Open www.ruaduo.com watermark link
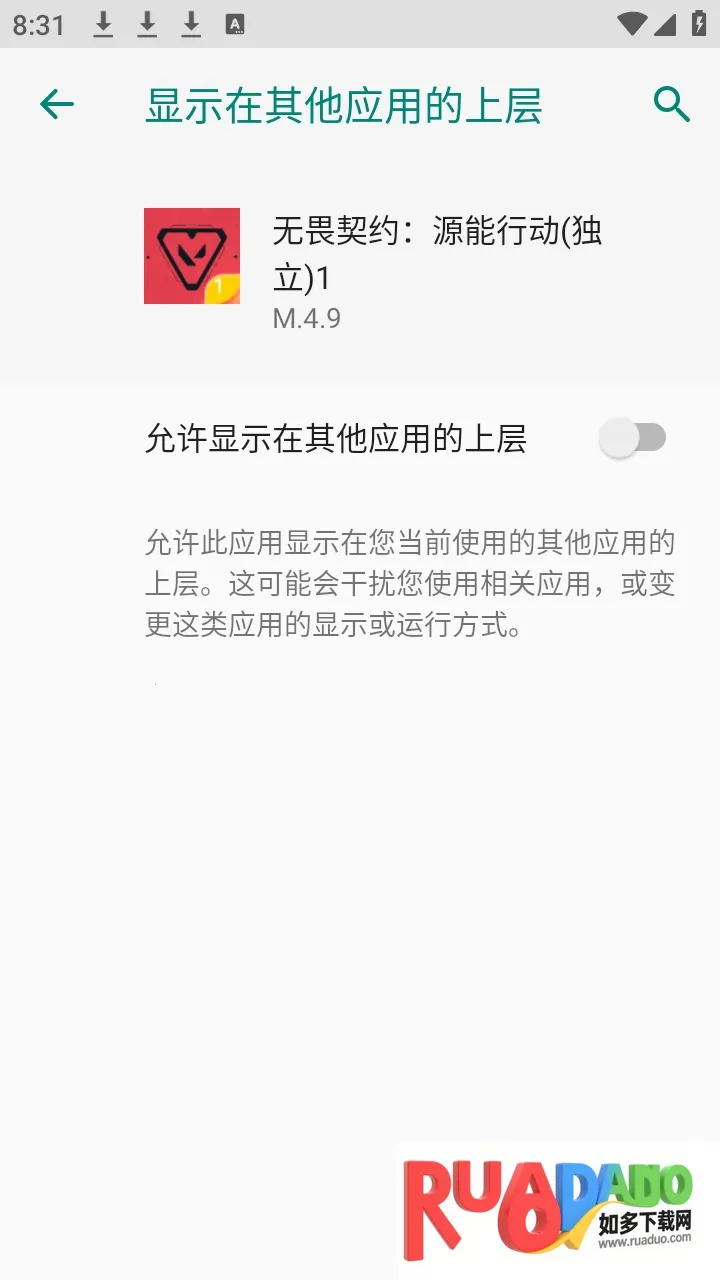Viewport: 720px width, 1280px height. (645, 1240)
